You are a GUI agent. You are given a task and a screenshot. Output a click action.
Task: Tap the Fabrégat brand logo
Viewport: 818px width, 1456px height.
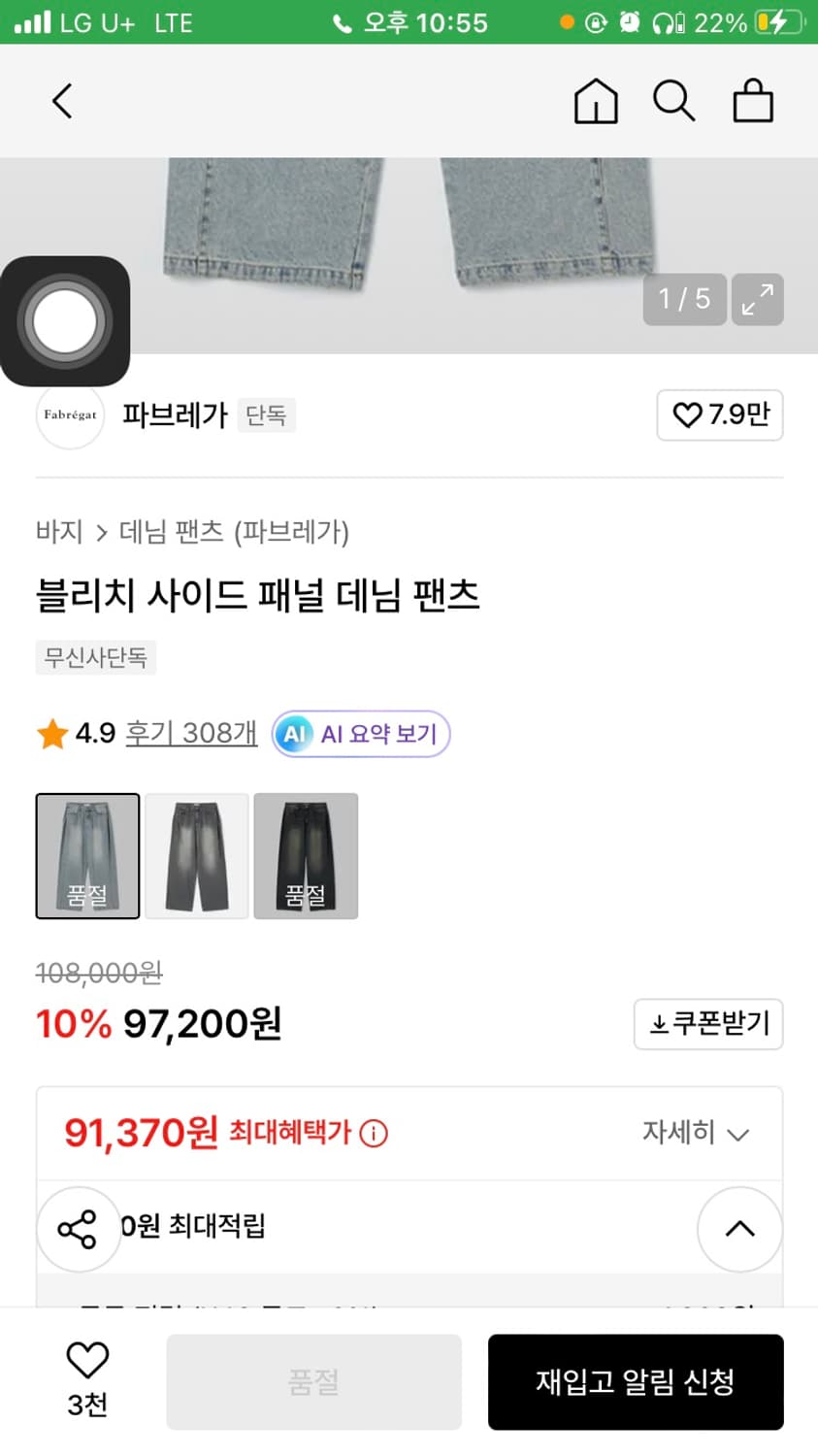69,415
